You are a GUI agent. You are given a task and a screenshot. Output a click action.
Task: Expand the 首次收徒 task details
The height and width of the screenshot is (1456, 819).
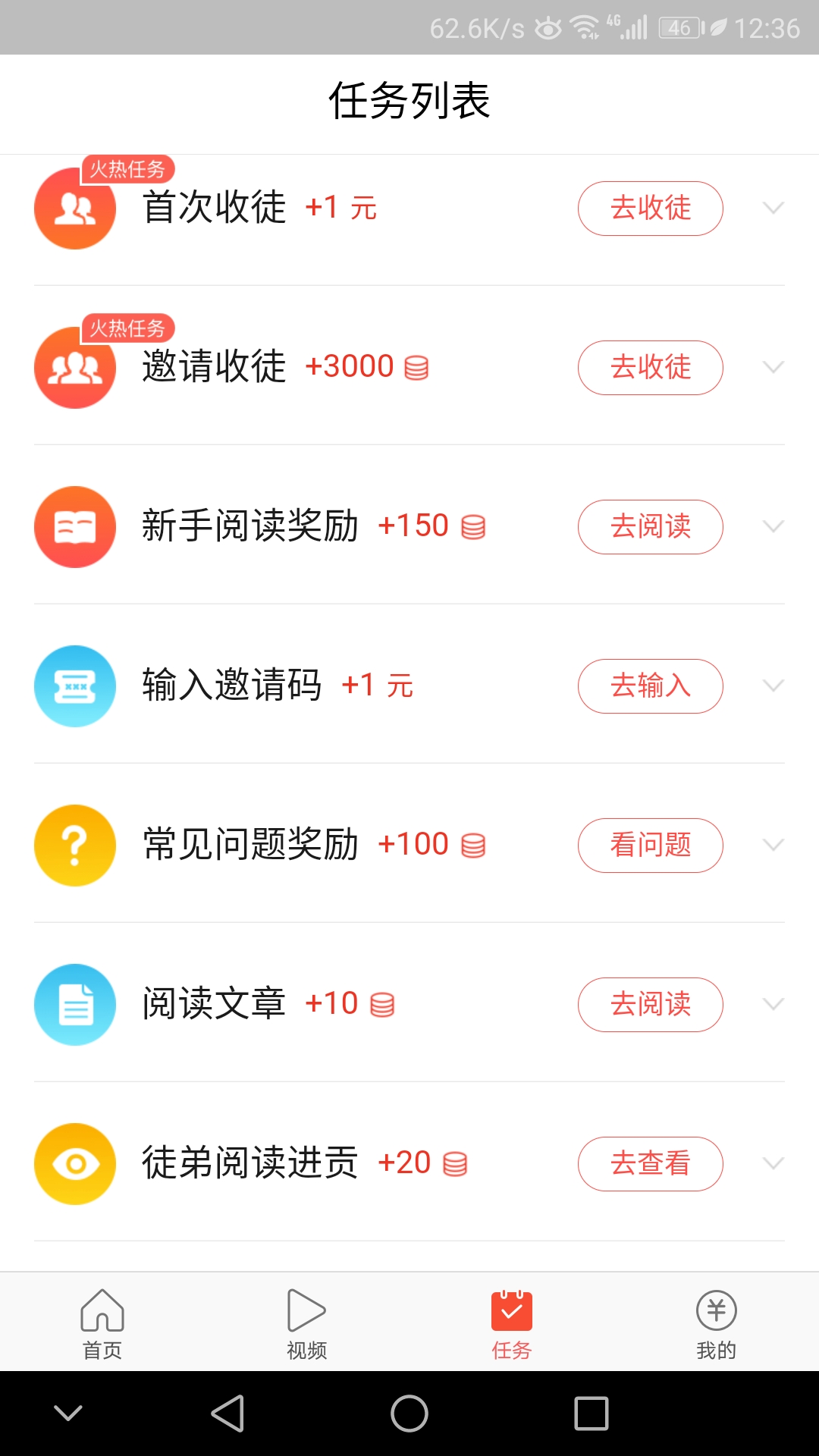click(773, 209)
